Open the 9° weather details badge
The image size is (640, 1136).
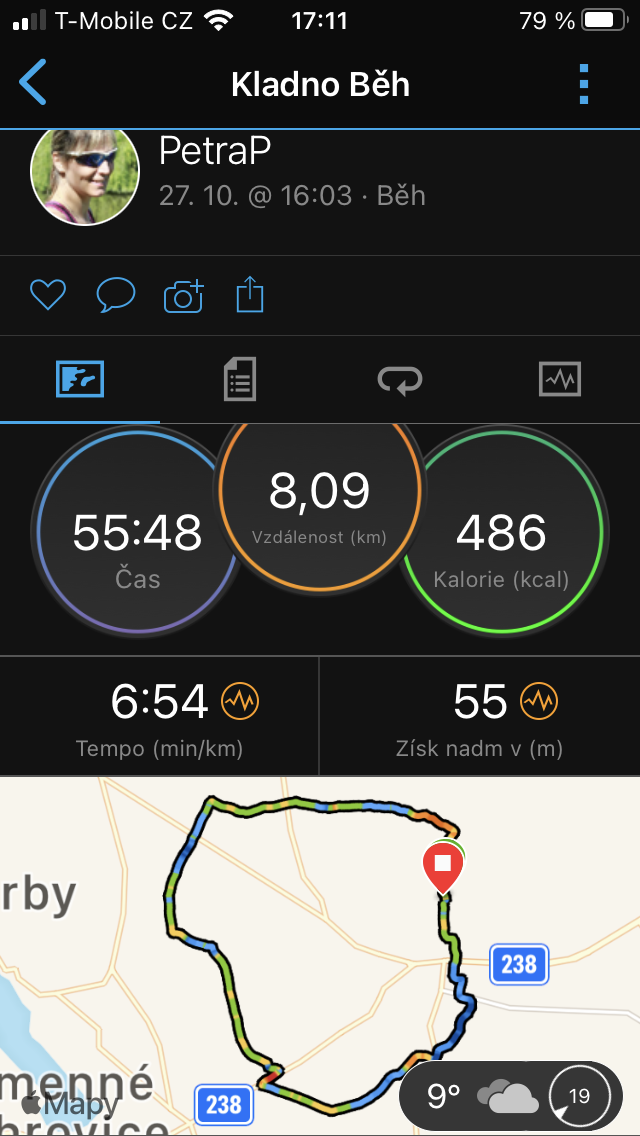click(x=513, y=1096)
